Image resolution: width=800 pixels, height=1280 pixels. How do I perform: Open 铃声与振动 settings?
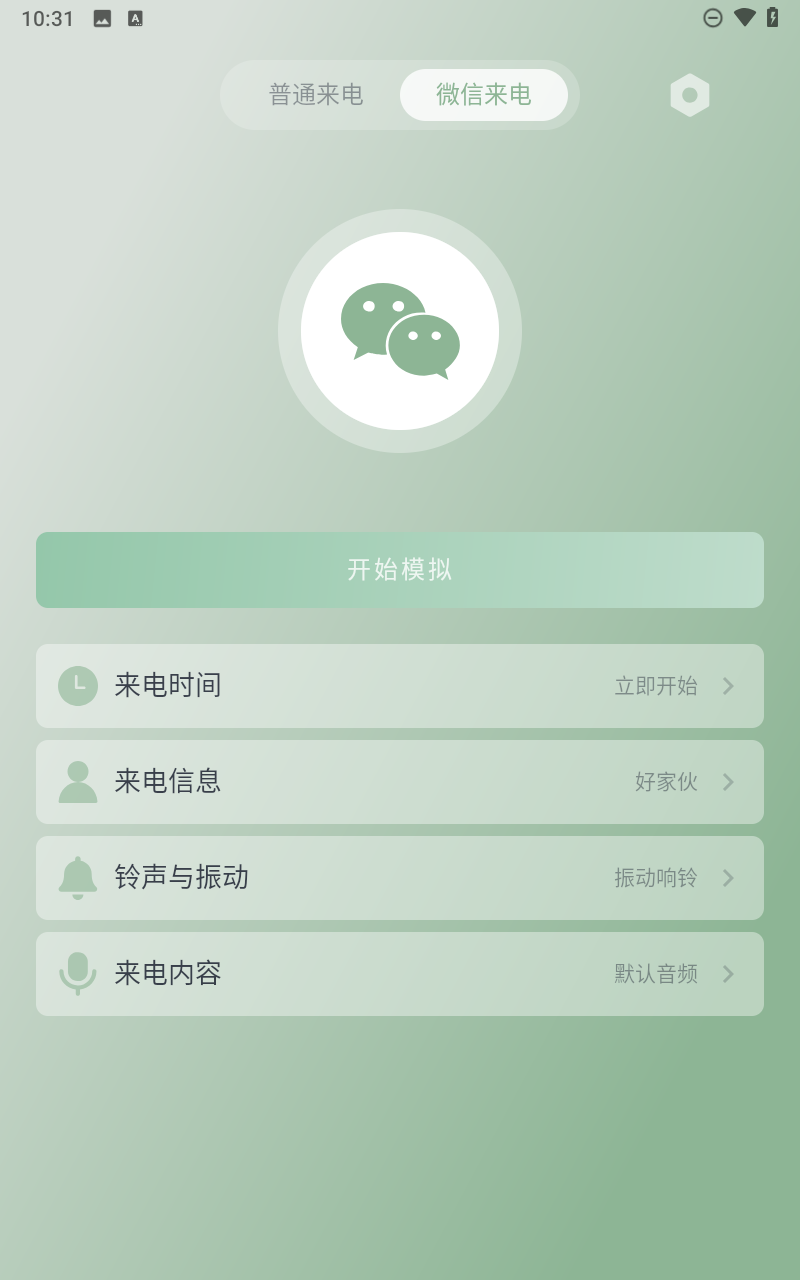400,878
